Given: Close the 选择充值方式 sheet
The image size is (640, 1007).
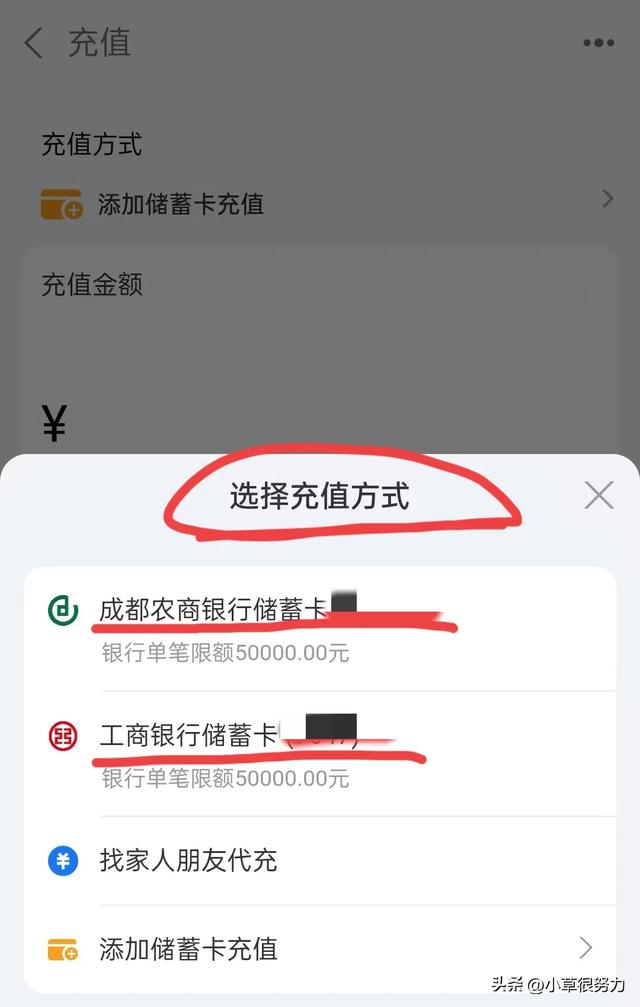Looking at the screenshot, I should click(598, 495).
